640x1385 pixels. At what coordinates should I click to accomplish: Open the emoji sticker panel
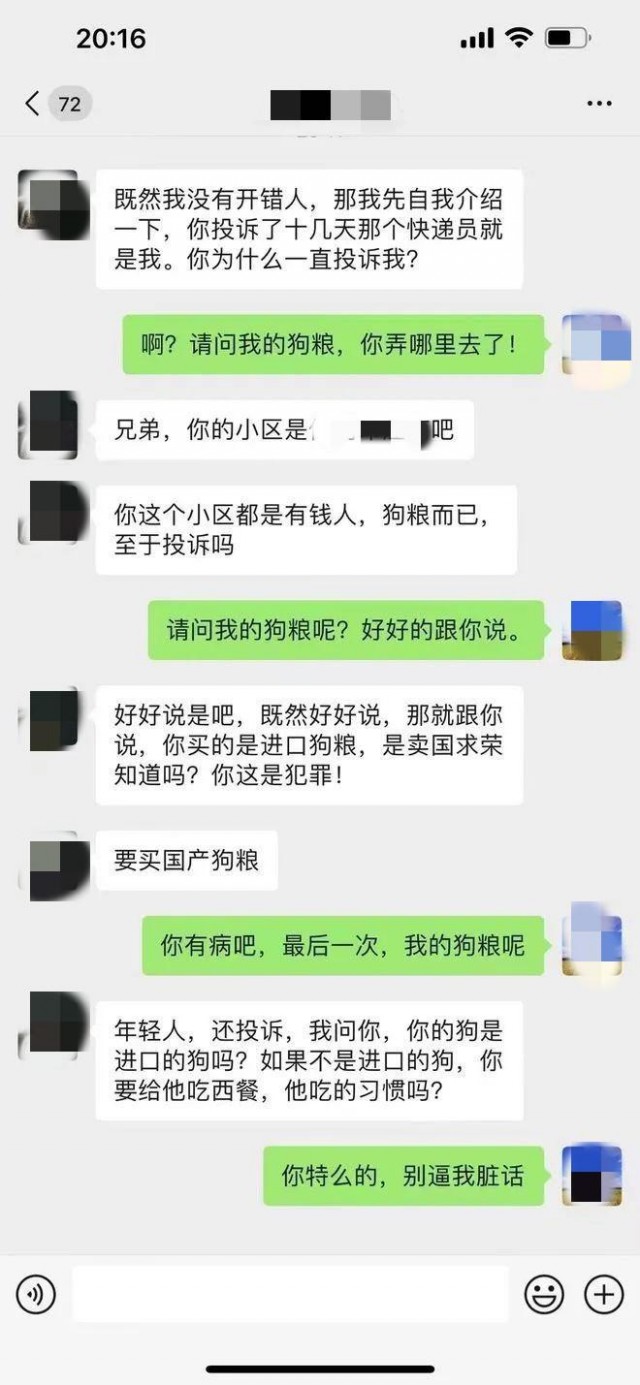[544, 1295]
